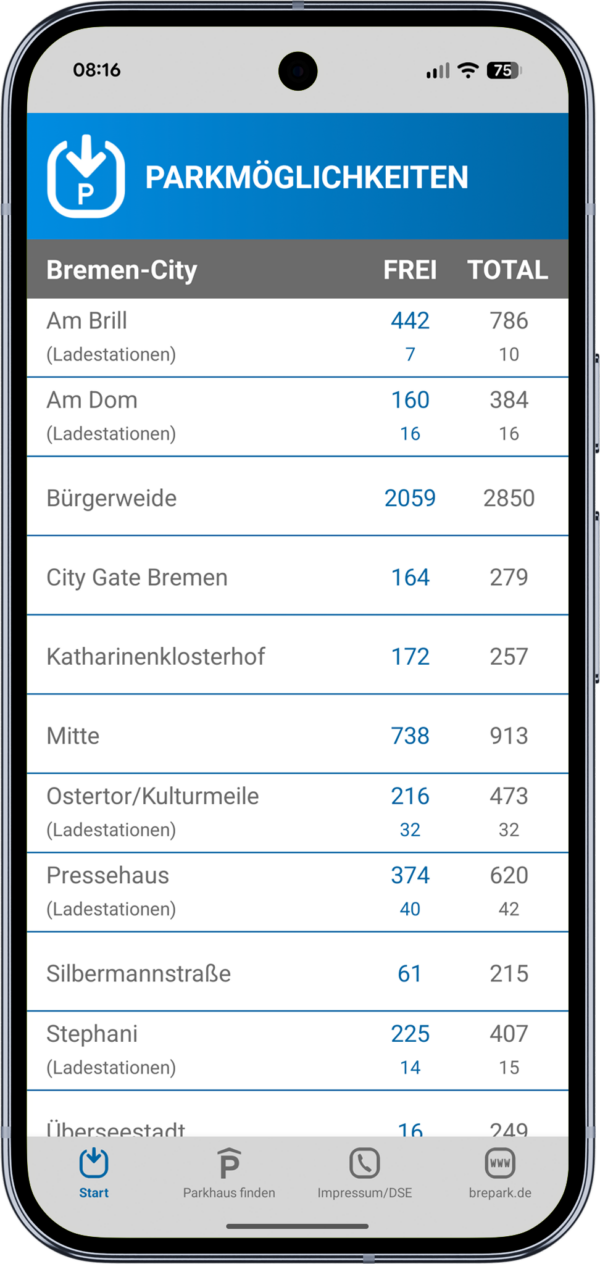Open City Gate Bremen parking details
600x1264 pixels.
297,577
